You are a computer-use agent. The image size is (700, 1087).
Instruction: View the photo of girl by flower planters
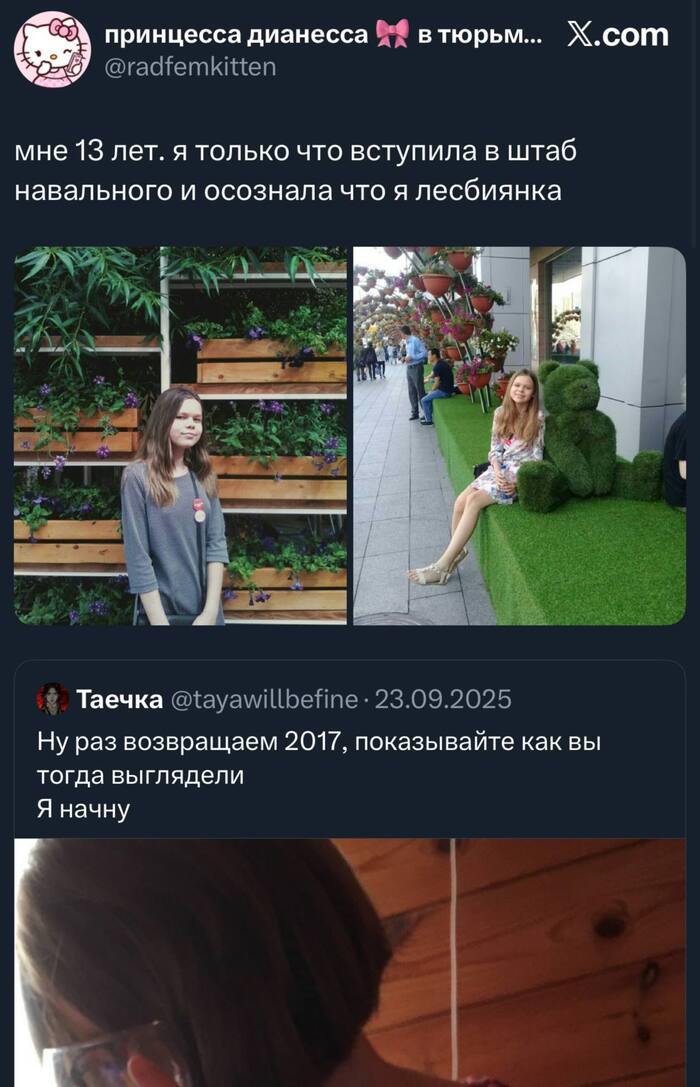[181, 436]
